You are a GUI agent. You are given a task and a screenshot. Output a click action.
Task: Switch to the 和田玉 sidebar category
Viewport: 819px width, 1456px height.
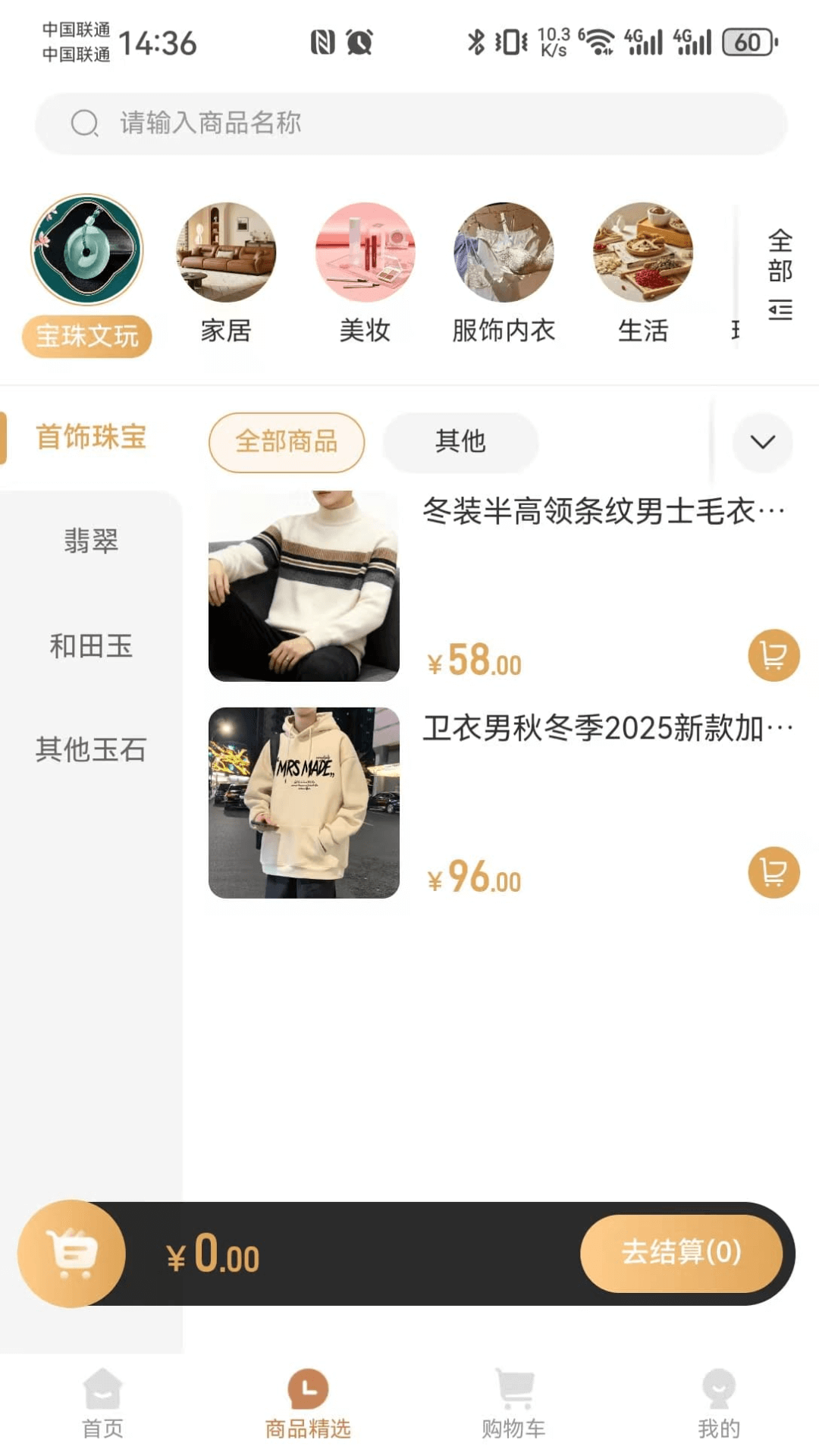(x=91, y=647)
